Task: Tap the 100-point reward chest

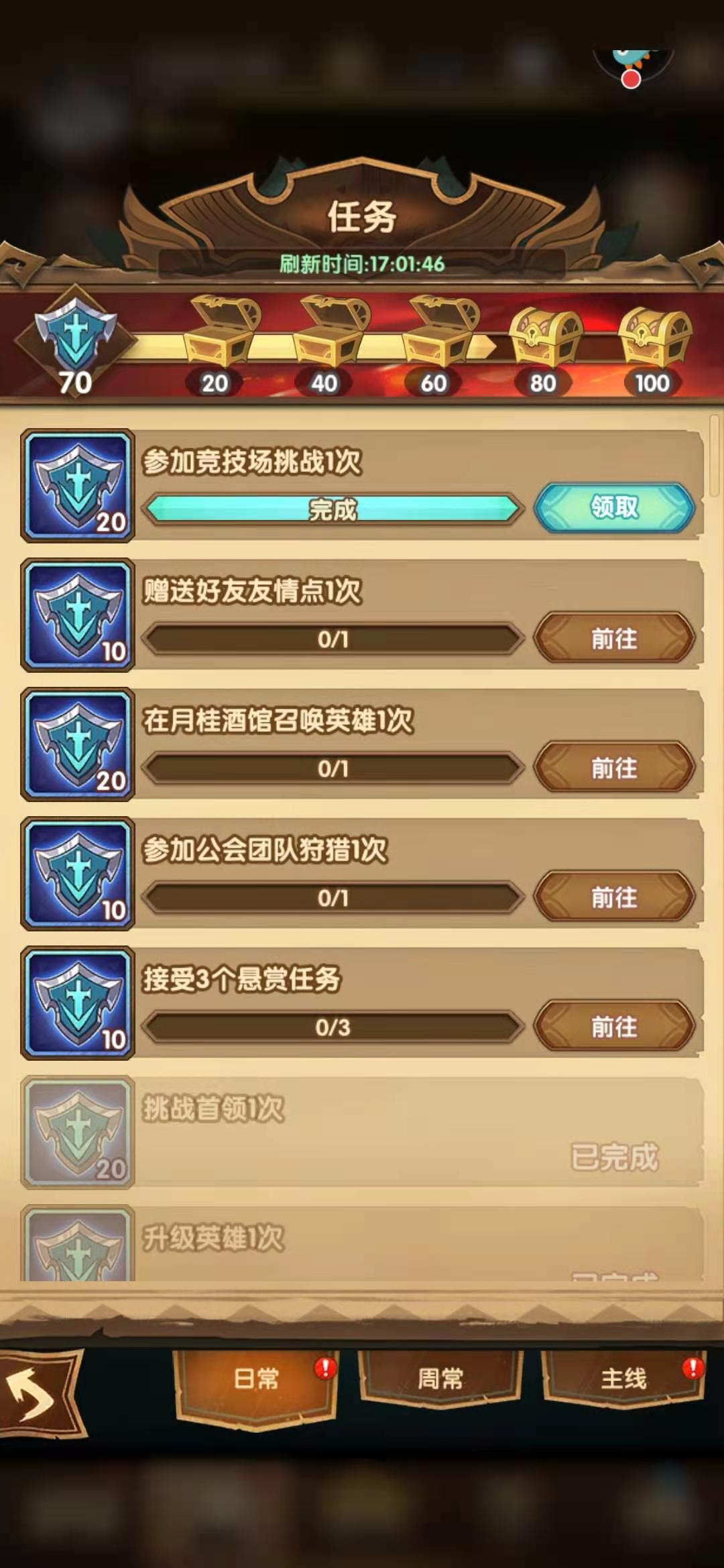Action: click(x=654, y=338)
